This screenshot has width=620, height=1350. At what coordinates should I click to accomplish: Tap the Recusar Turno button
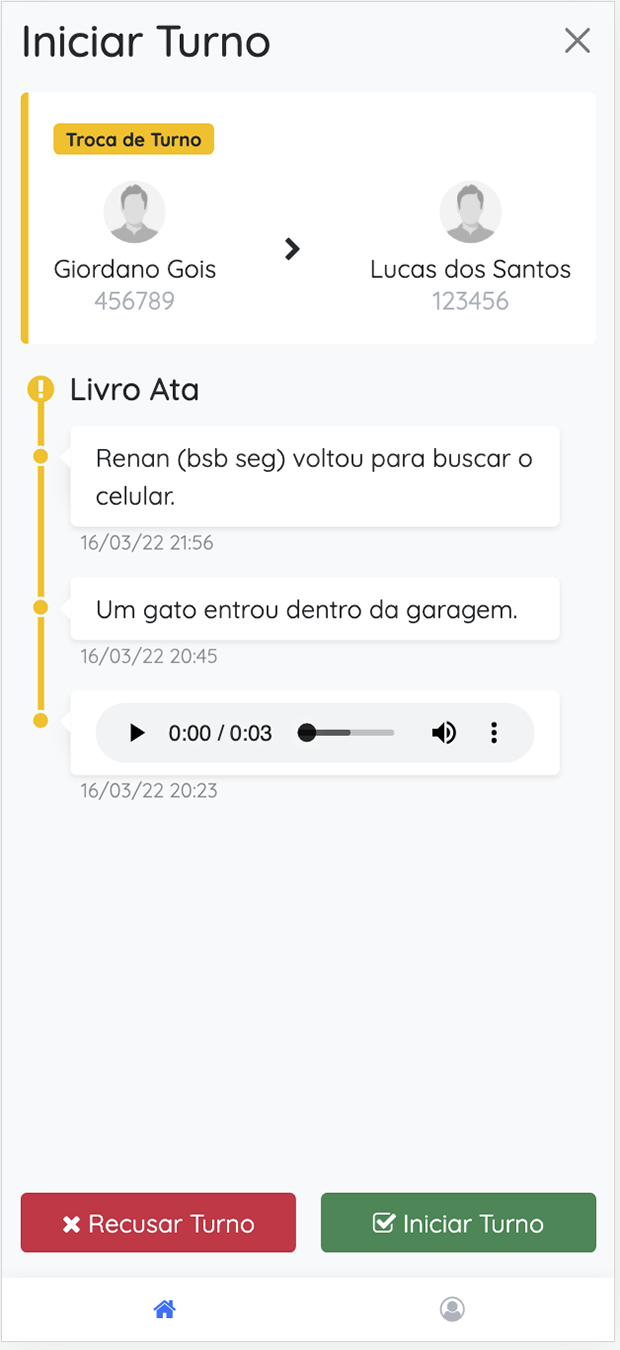pyautogui.click(x=158, y=1223)
